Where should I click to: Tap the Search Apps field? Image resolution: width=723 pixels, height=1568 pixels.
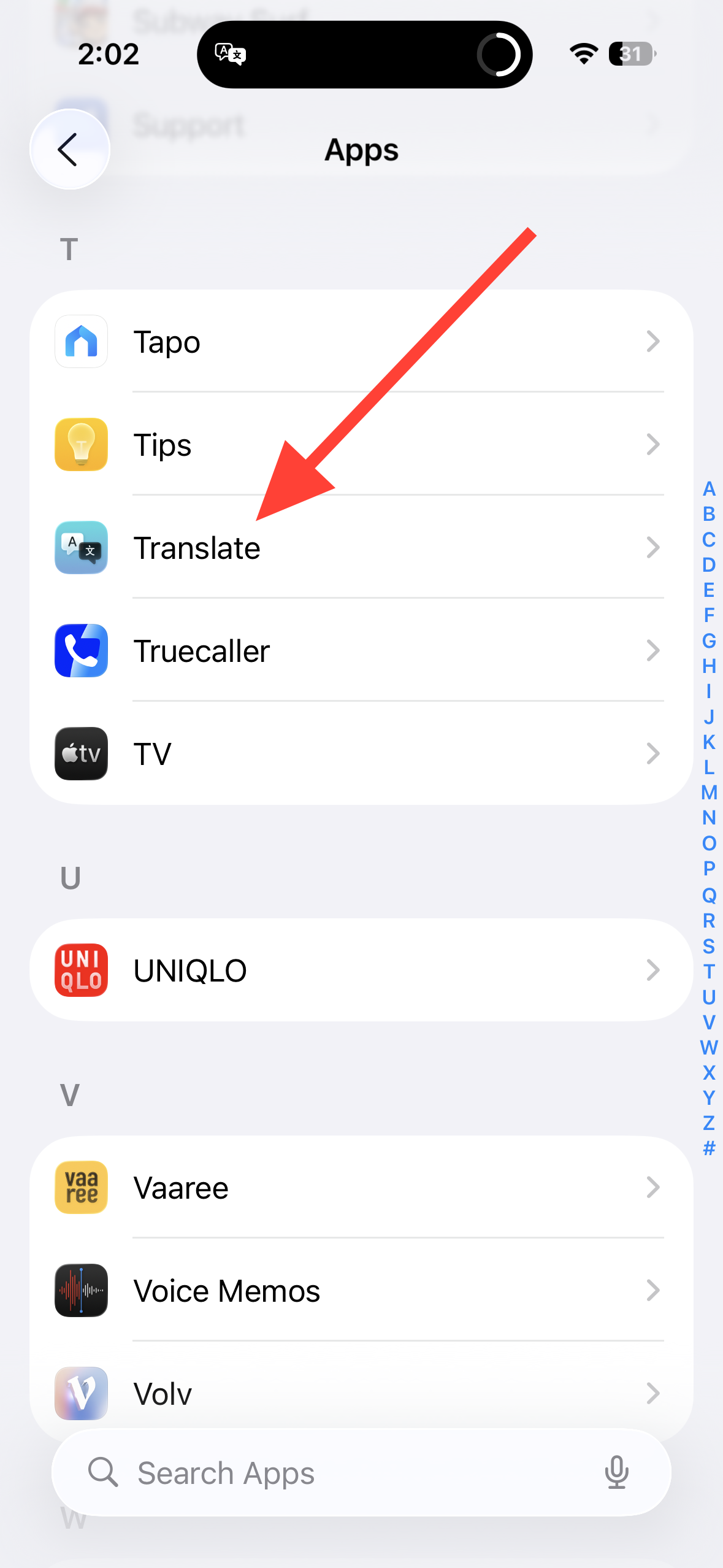tap(343, 1473)
